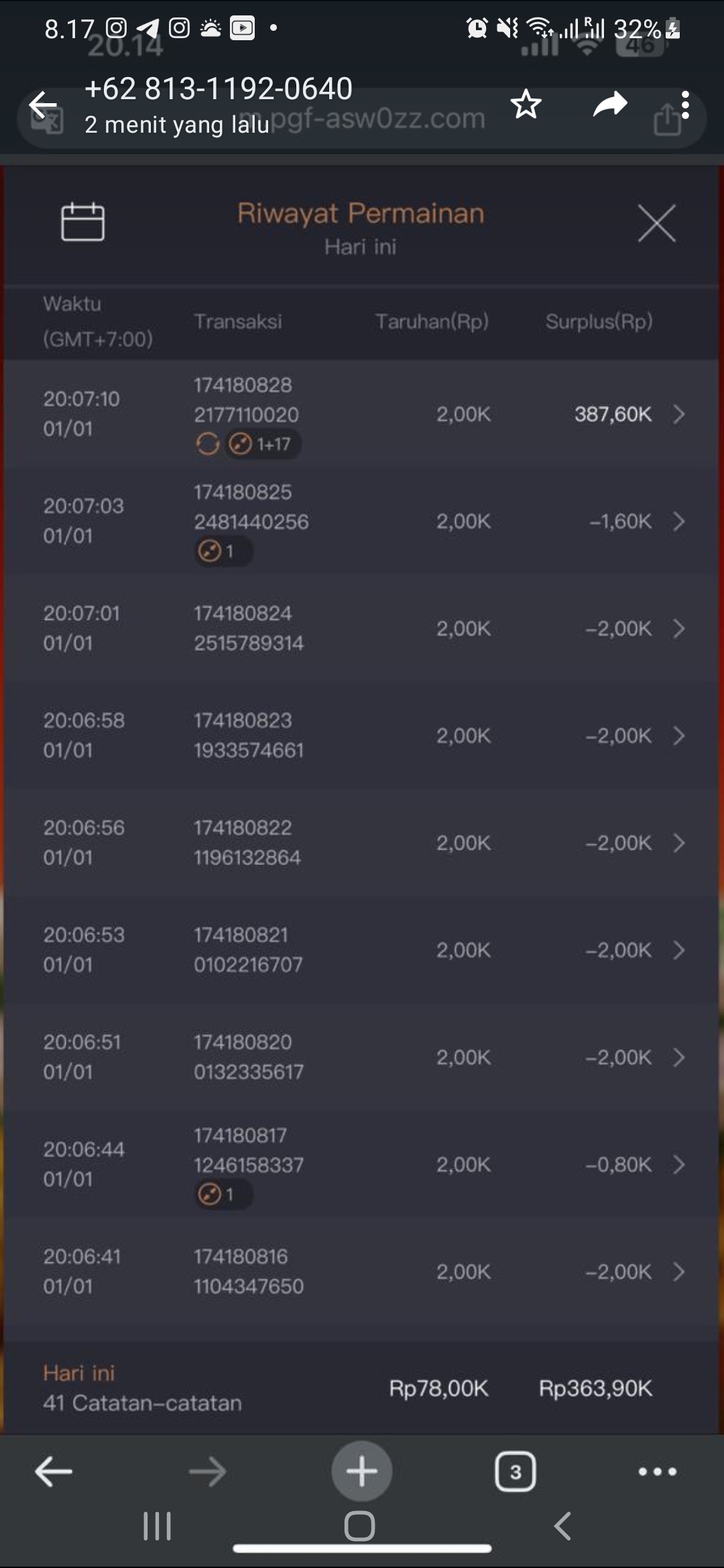
Task: Go to the system home screen
Action: (x=360, y=1527)
